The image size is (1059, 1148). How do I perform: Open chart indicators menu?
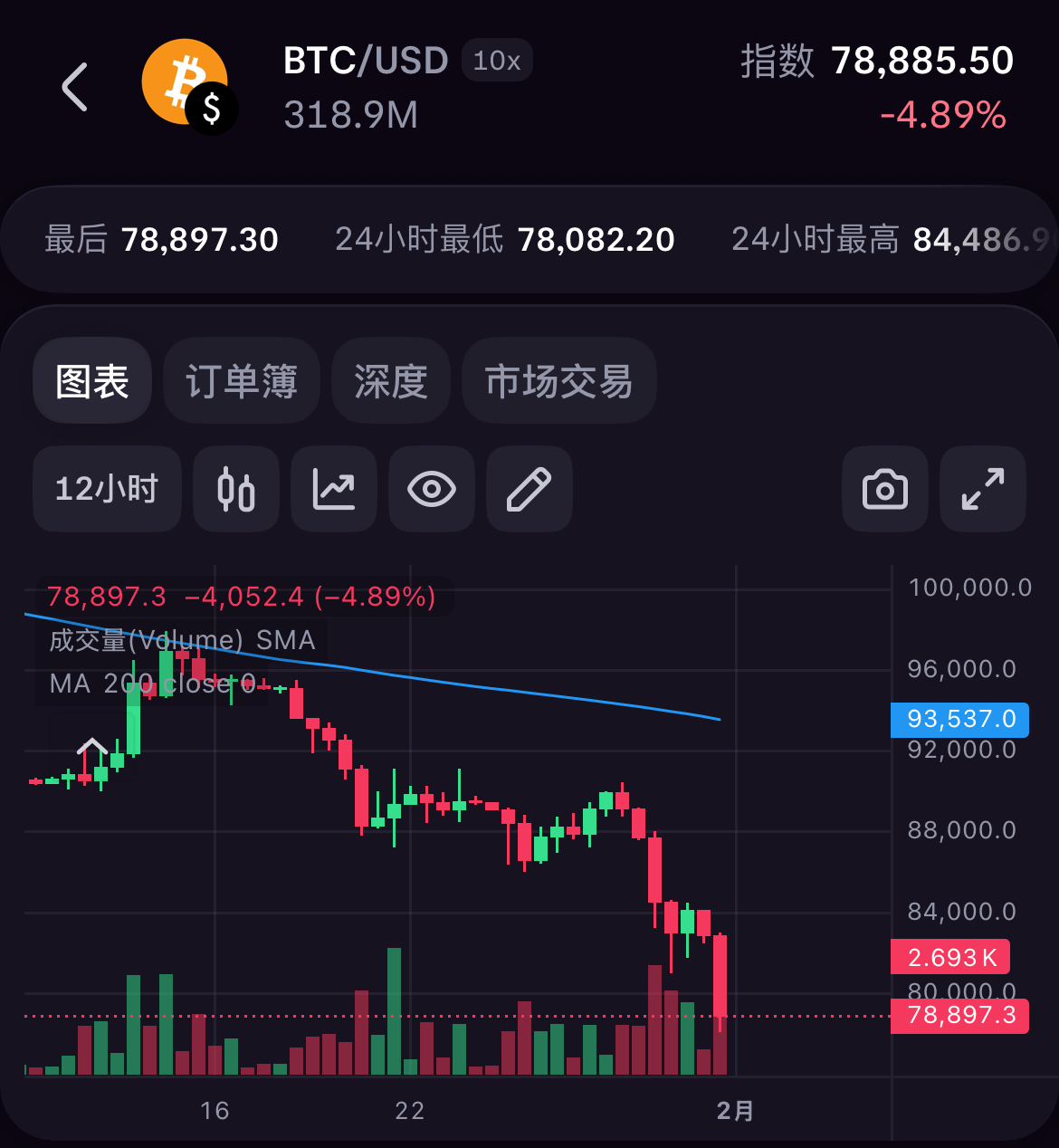click(x=334, y=489)
